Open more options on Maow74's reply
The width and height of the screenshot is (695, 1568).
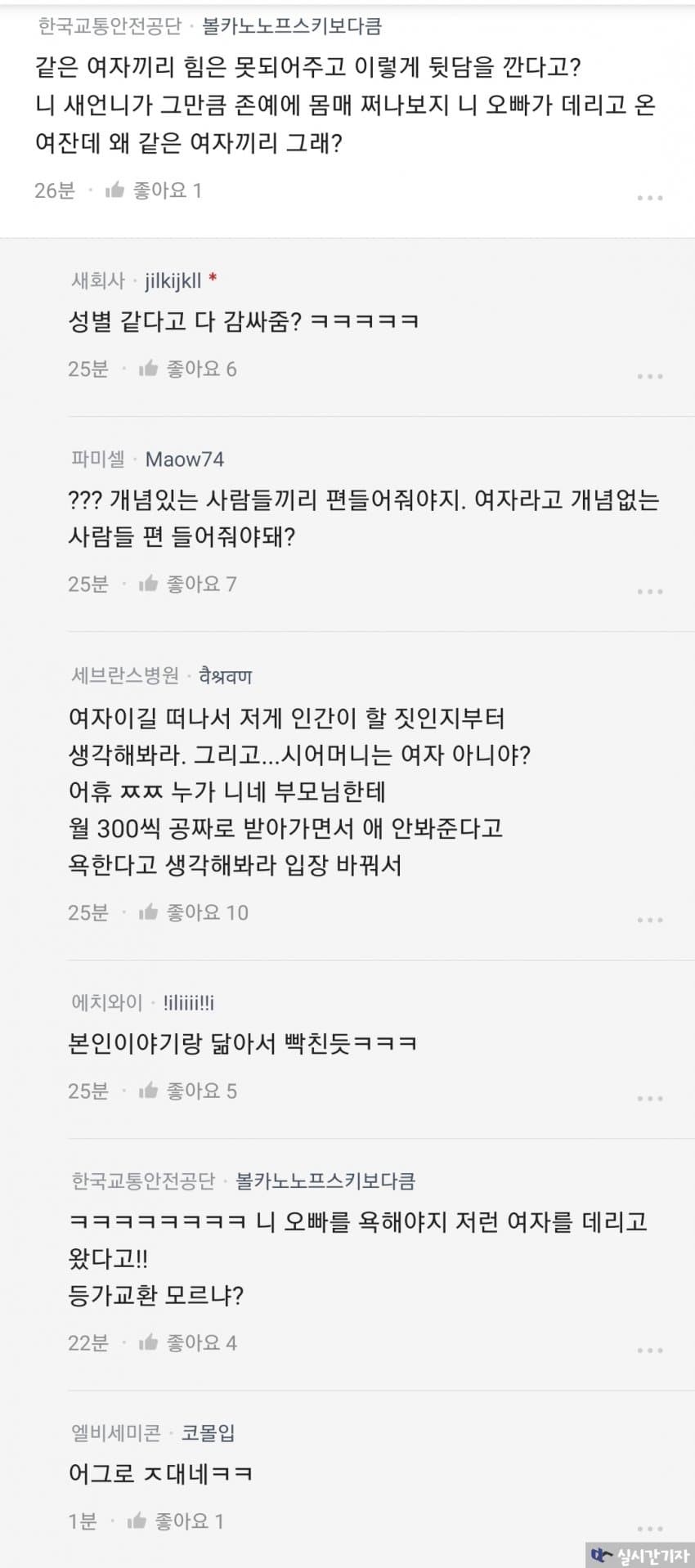point(649,591)
